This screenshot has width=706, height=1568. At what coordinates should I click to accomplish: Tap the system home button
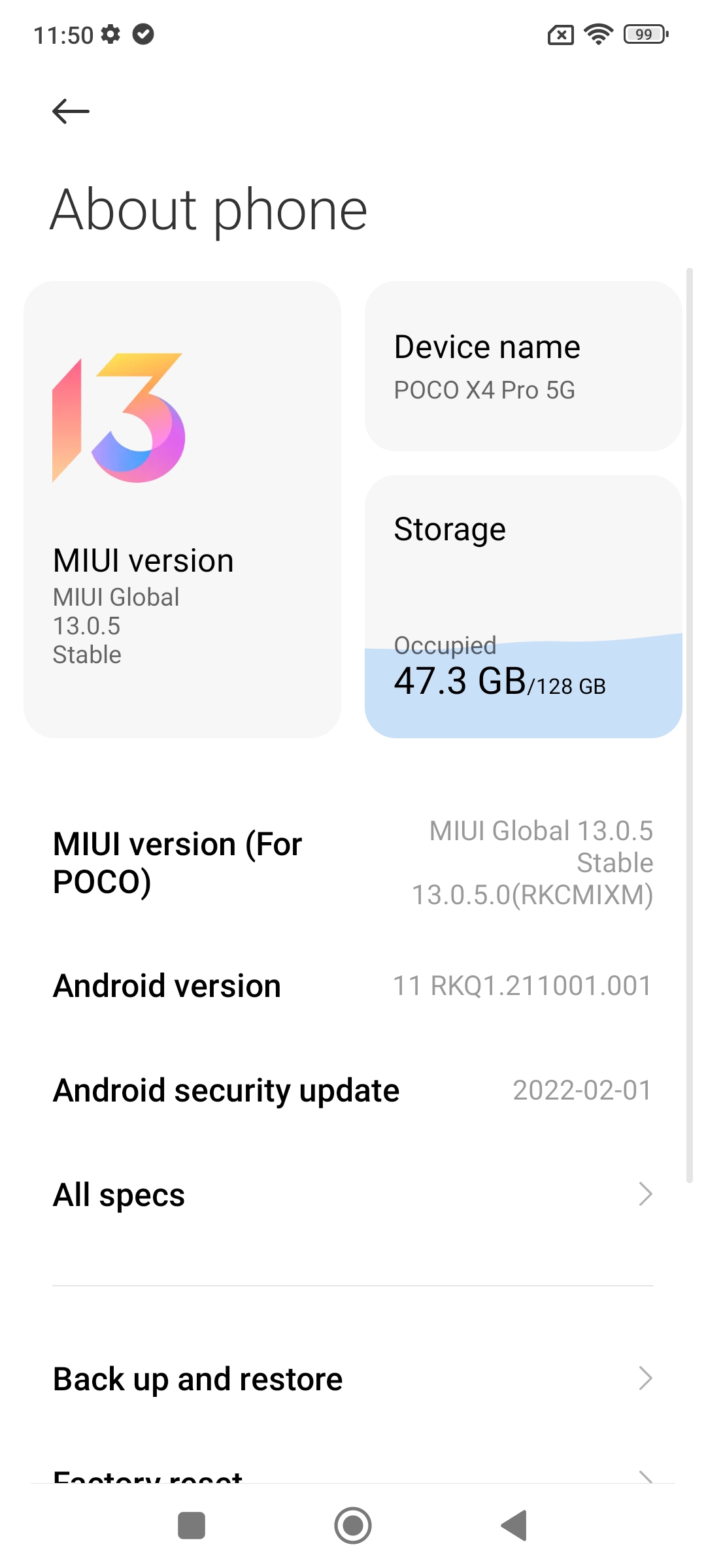(x=353, y=1526)
